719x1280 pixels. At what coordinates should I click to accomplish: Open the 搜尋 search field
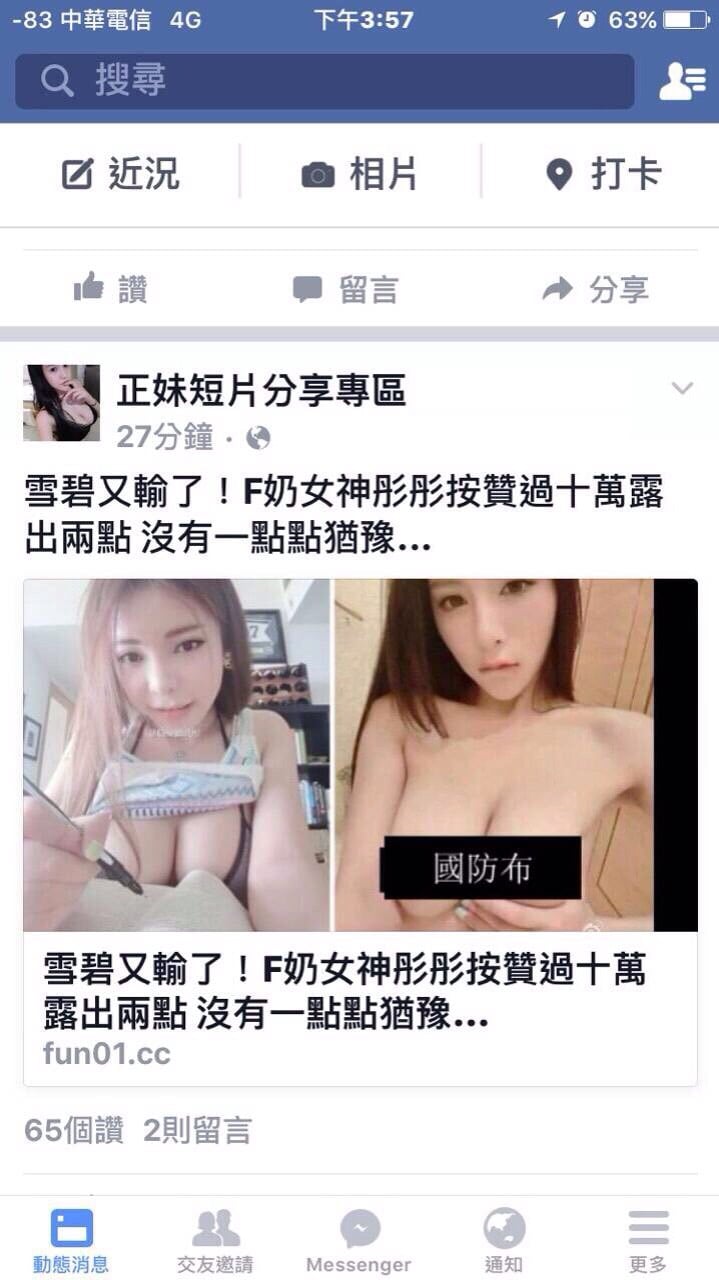coord(324,81)
